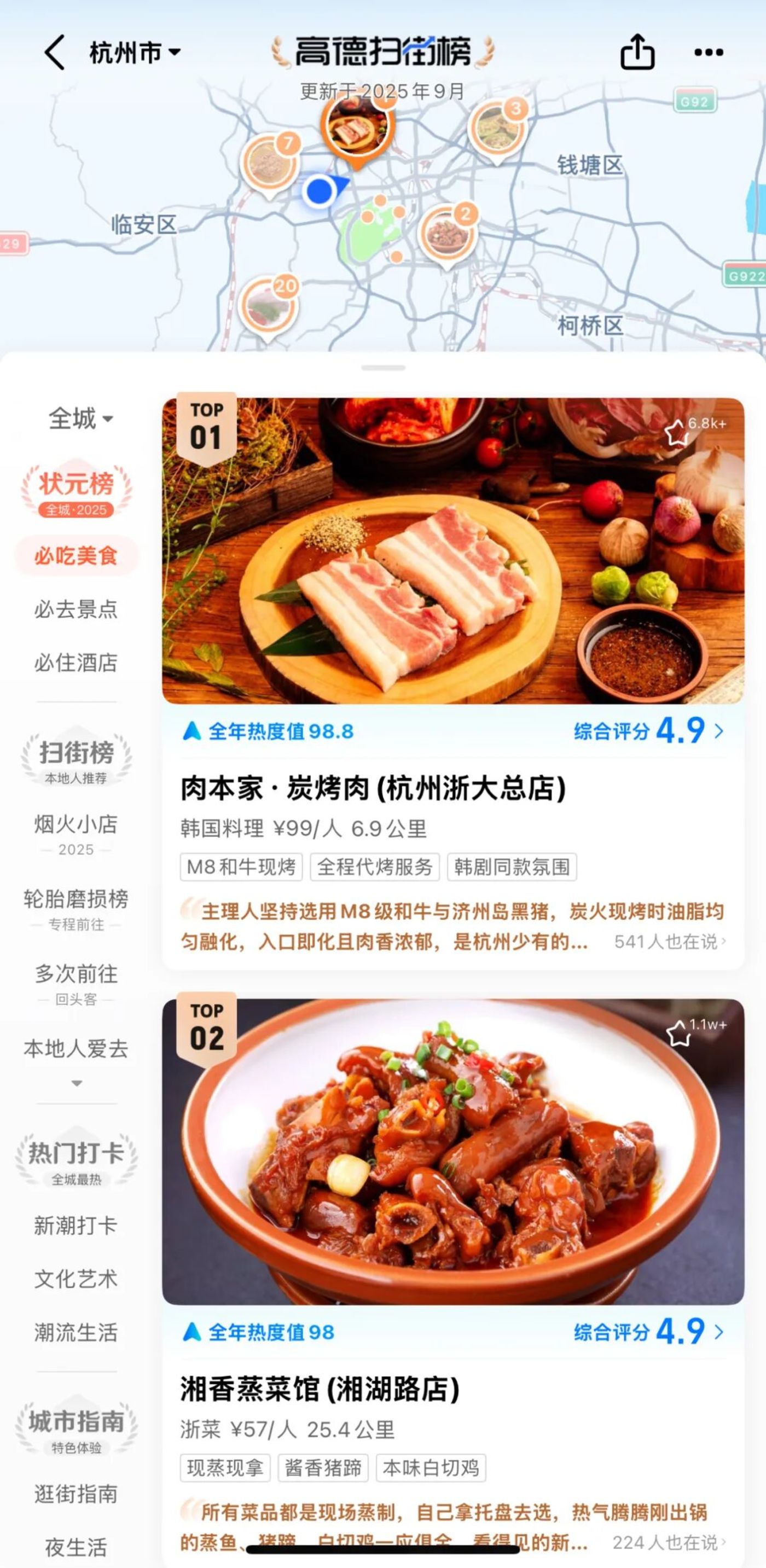Image resolution: width=766 pixels, height=1568 pixels.
Task: Select the 必吃美食 category
Action: [x=76, y=556]
